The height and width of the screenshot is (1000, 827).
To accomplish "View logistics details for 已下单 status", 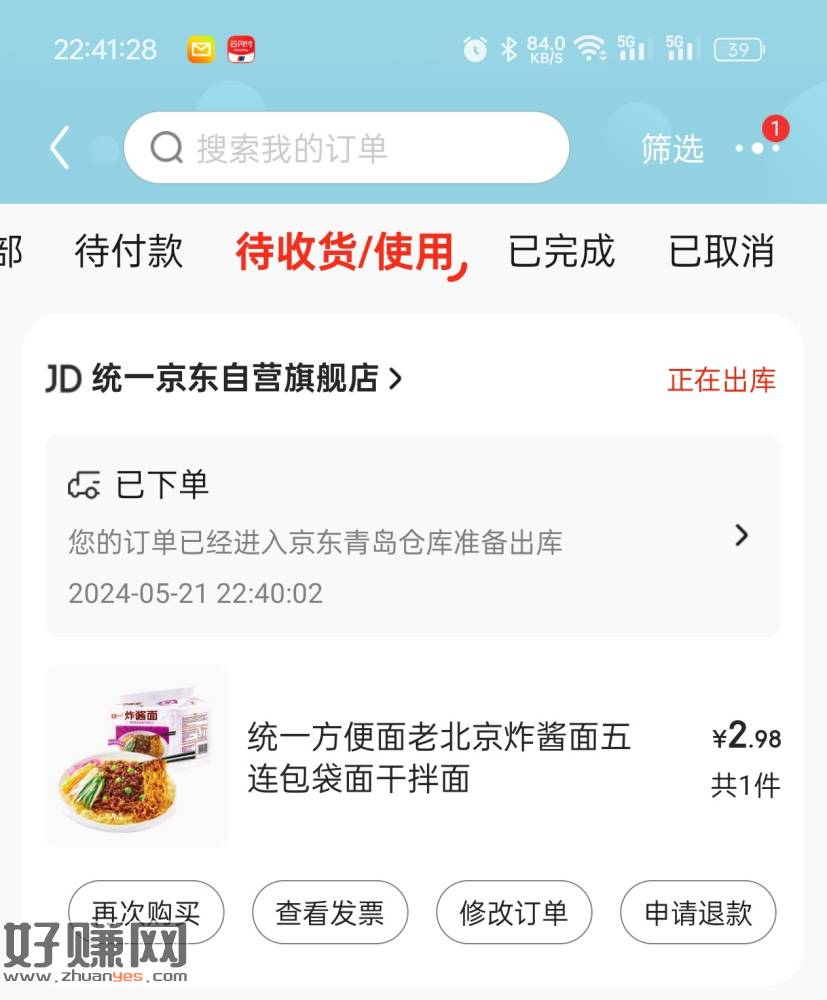I will click(x=413, y=536).
